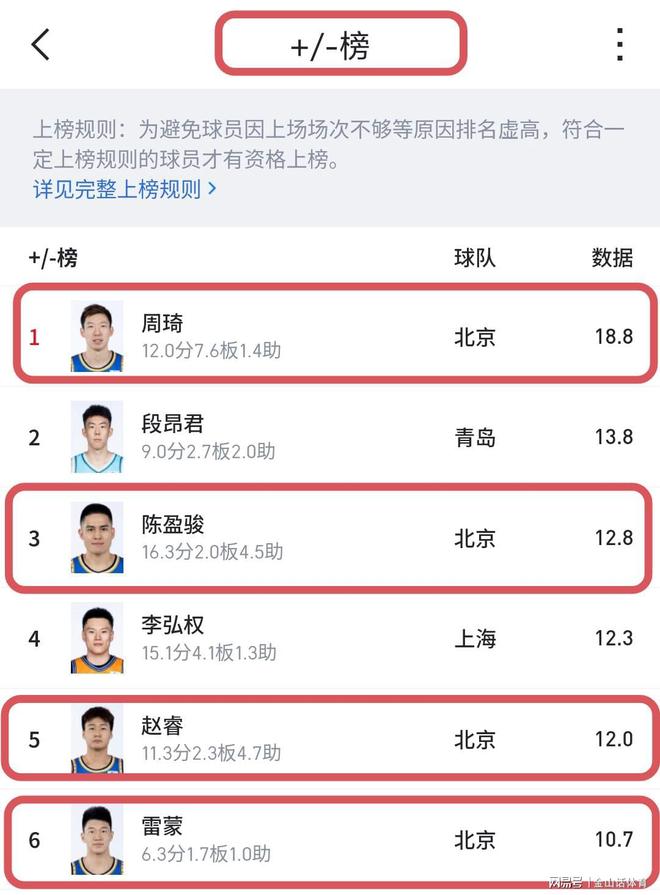This screenshot has height=895, width=660.
Task: Open 赵睿's ranking entry
Action: point(330,739)
